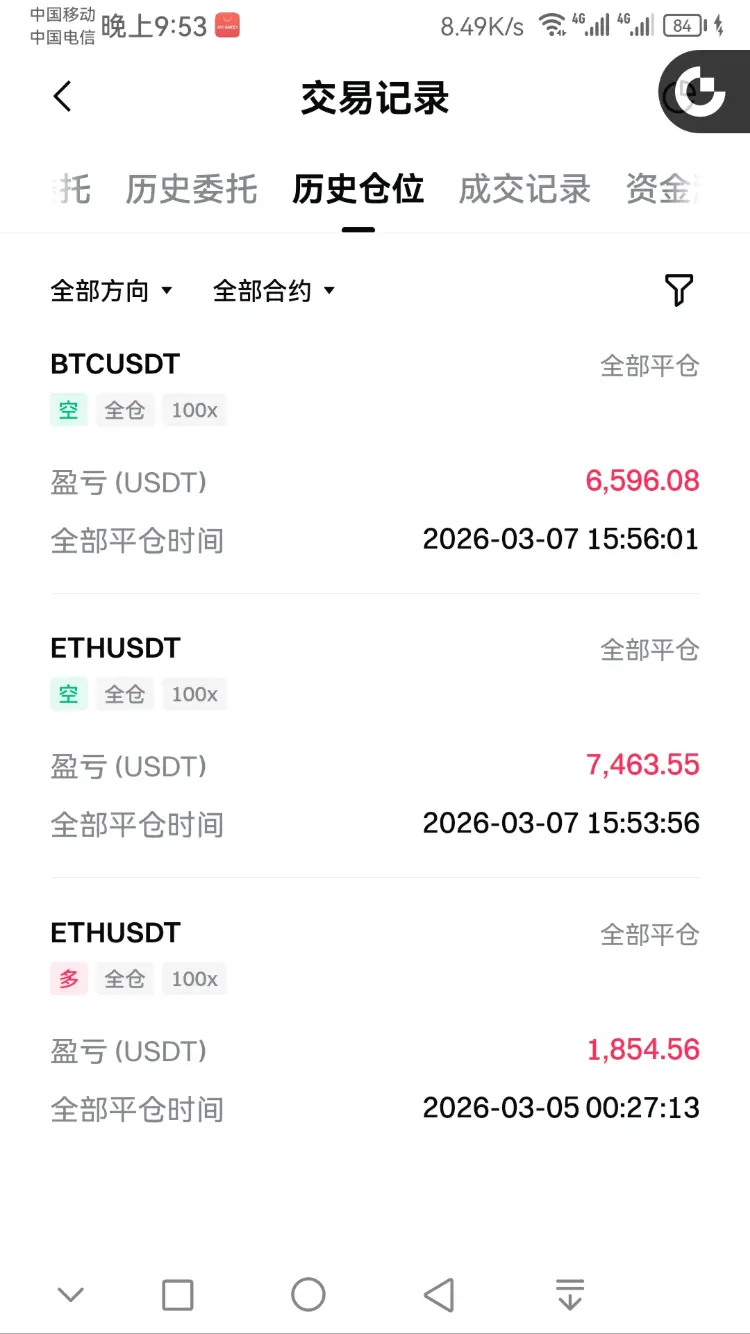Open the 资金 tab at the tab row's end
The height and width of the screenshot is (1334, 750).
coord(660,189)
